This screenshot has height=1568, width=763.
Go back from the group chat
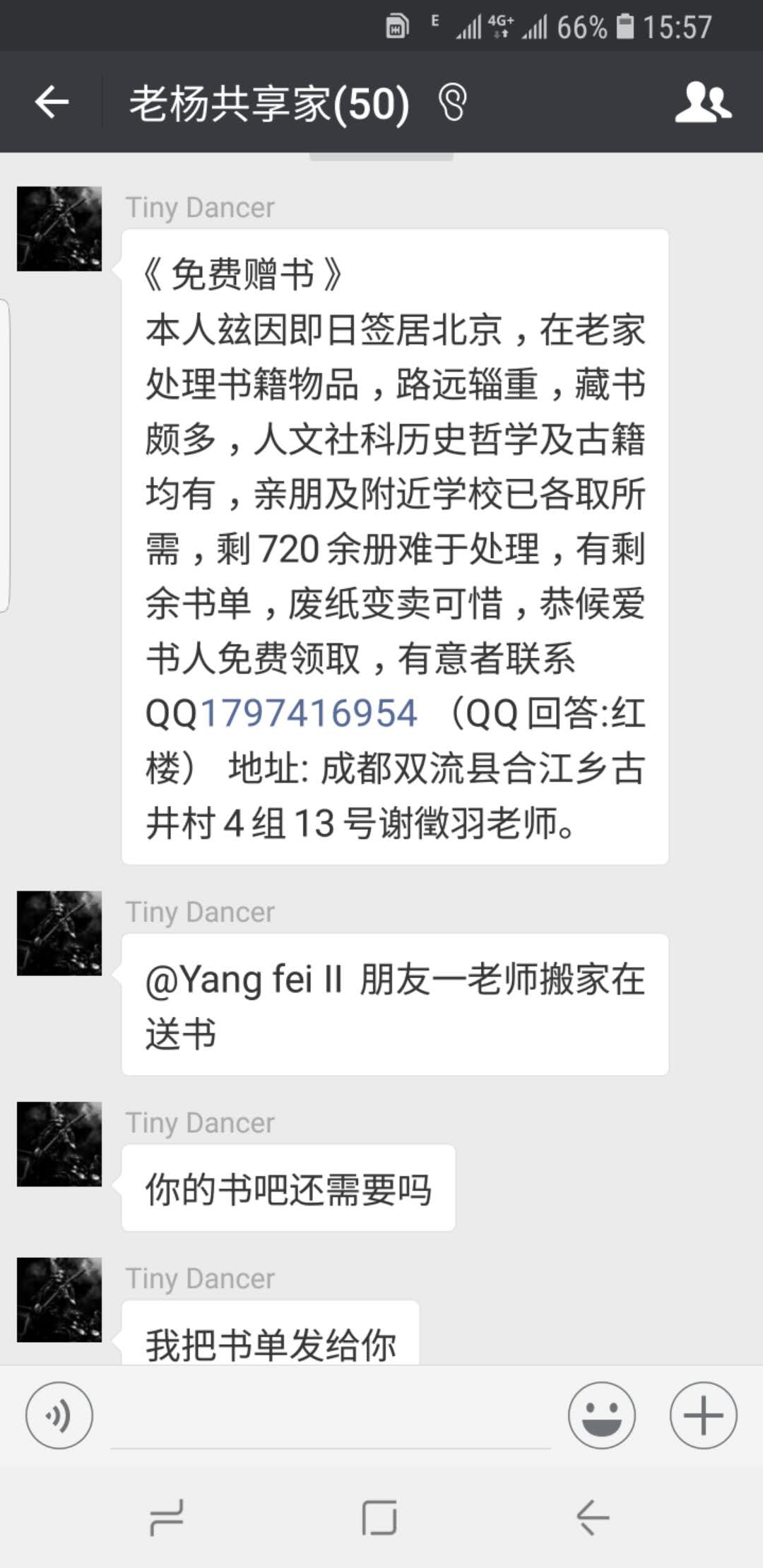coord(52,103)
